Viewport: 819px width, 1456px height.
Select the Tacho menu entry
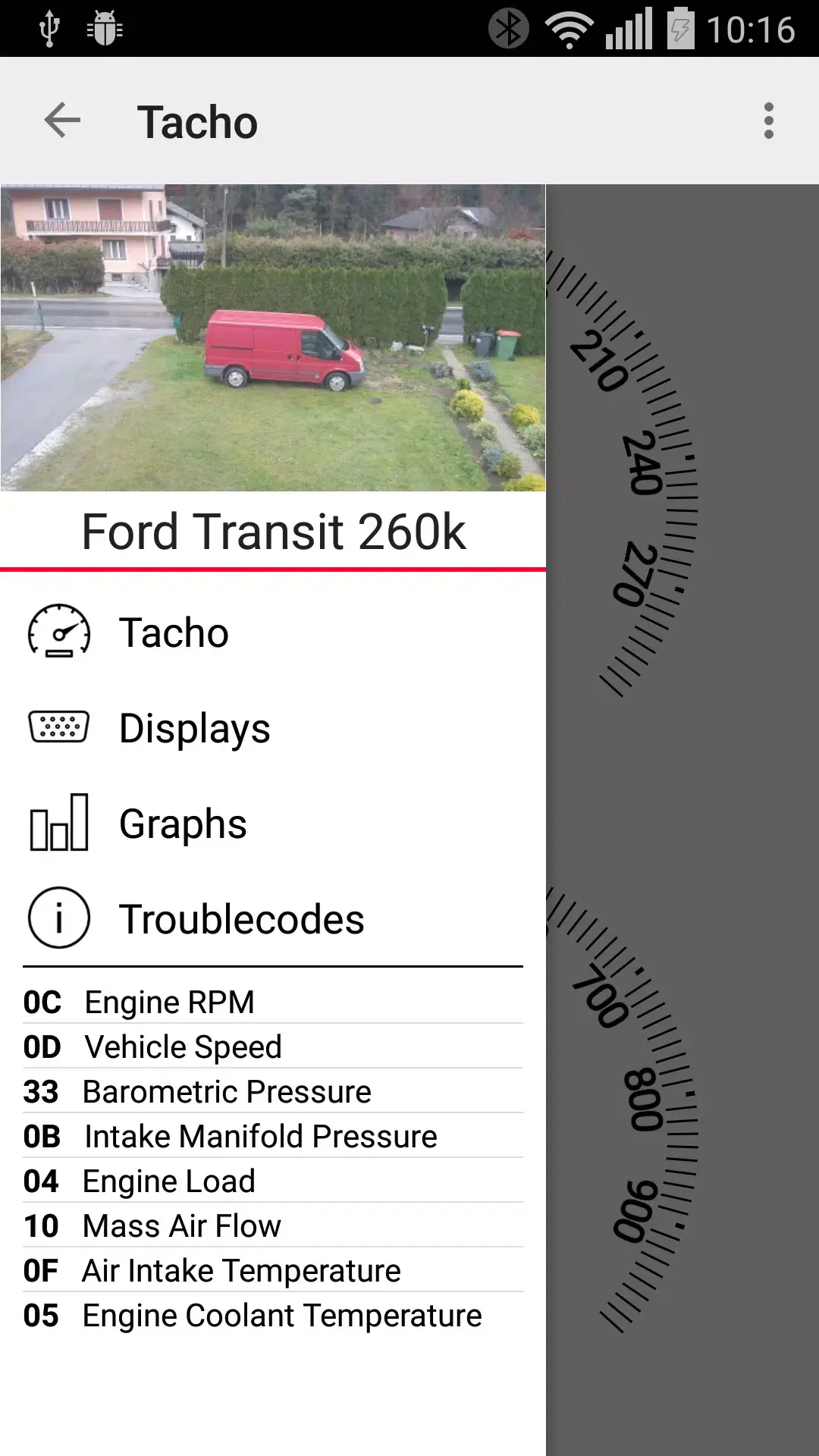click(x=173, y=632)
